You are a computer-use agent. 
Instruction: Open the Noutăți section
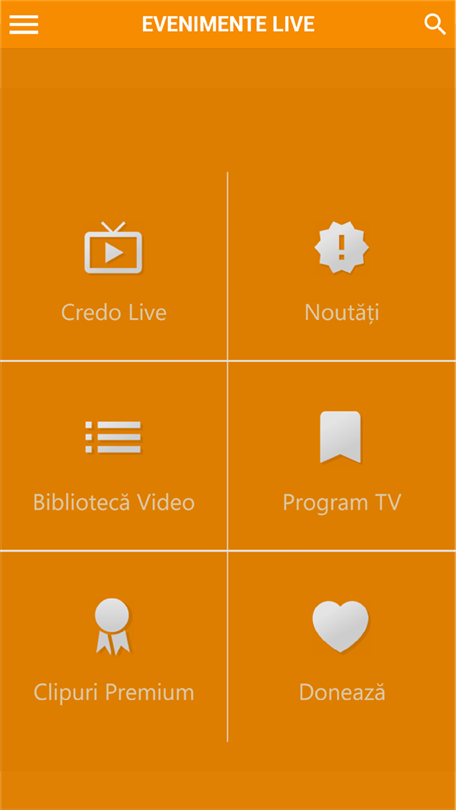point(342,267)
